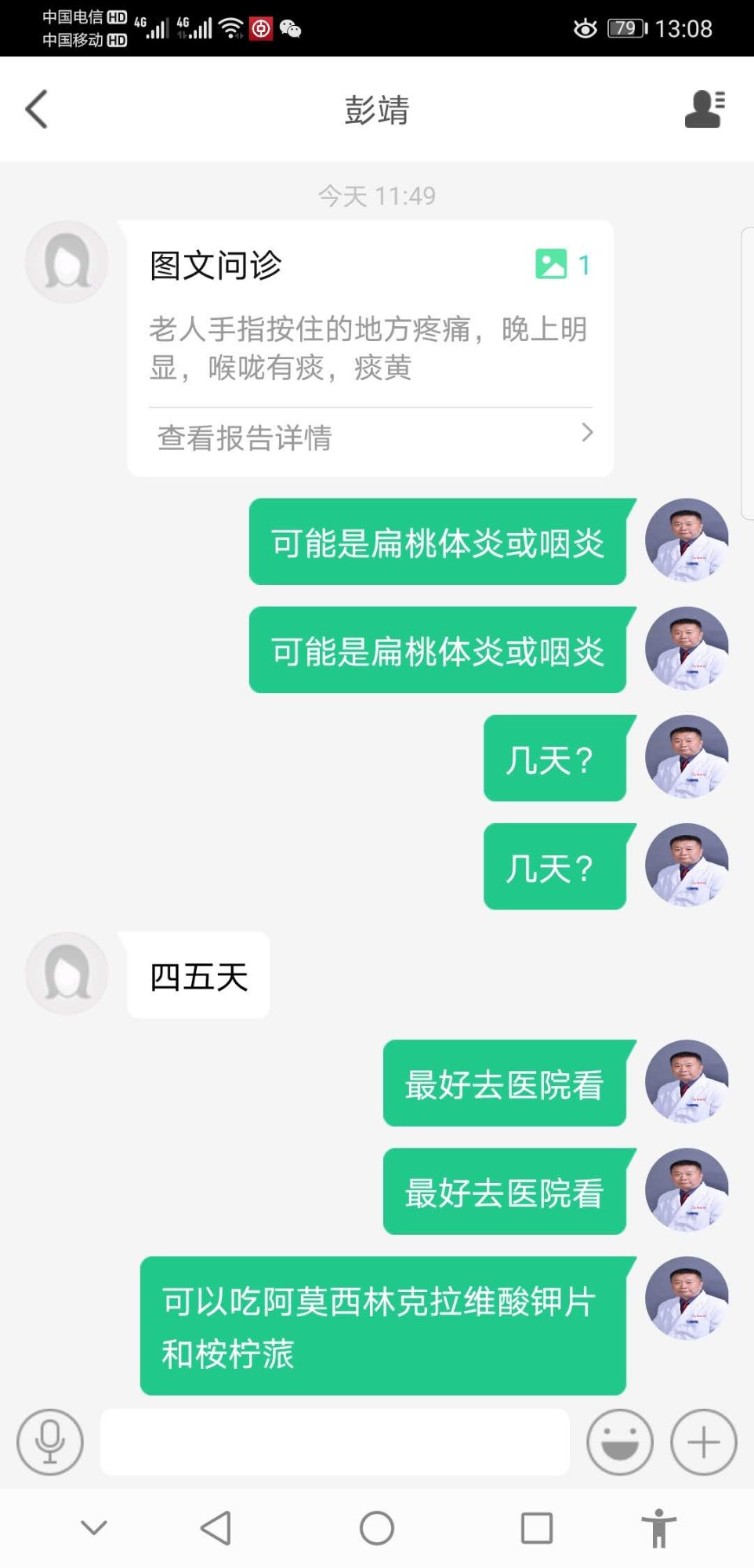Go back from the 彭靖 chat
This screenshot has width=754, height=1568.
(37, 109)
